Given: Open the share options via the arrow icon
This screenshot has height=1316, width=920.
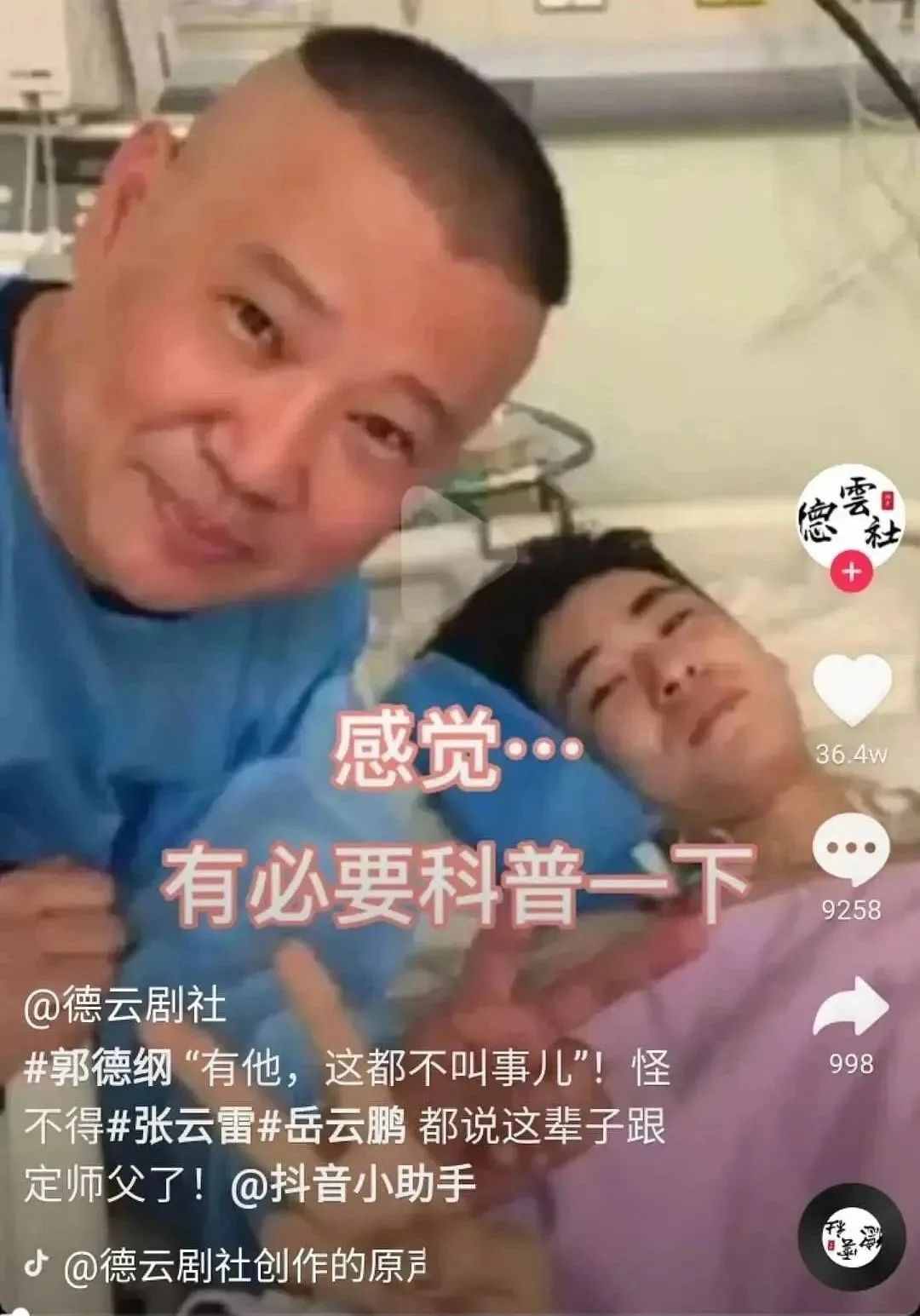Looking at the screenshot, I should point(851,1005).
